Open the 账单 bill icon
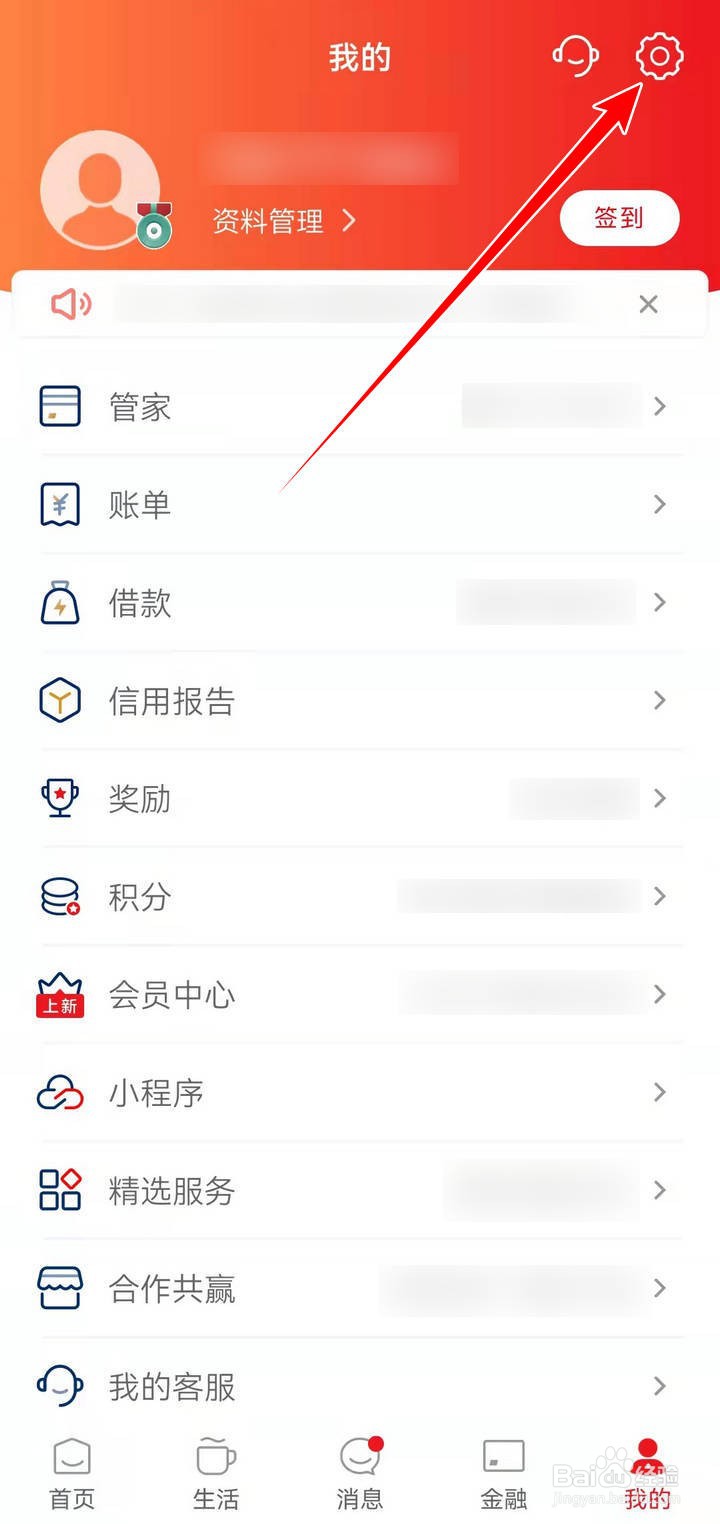The image size is (720, 1524). pyautogui.click(x=58, y=504)
